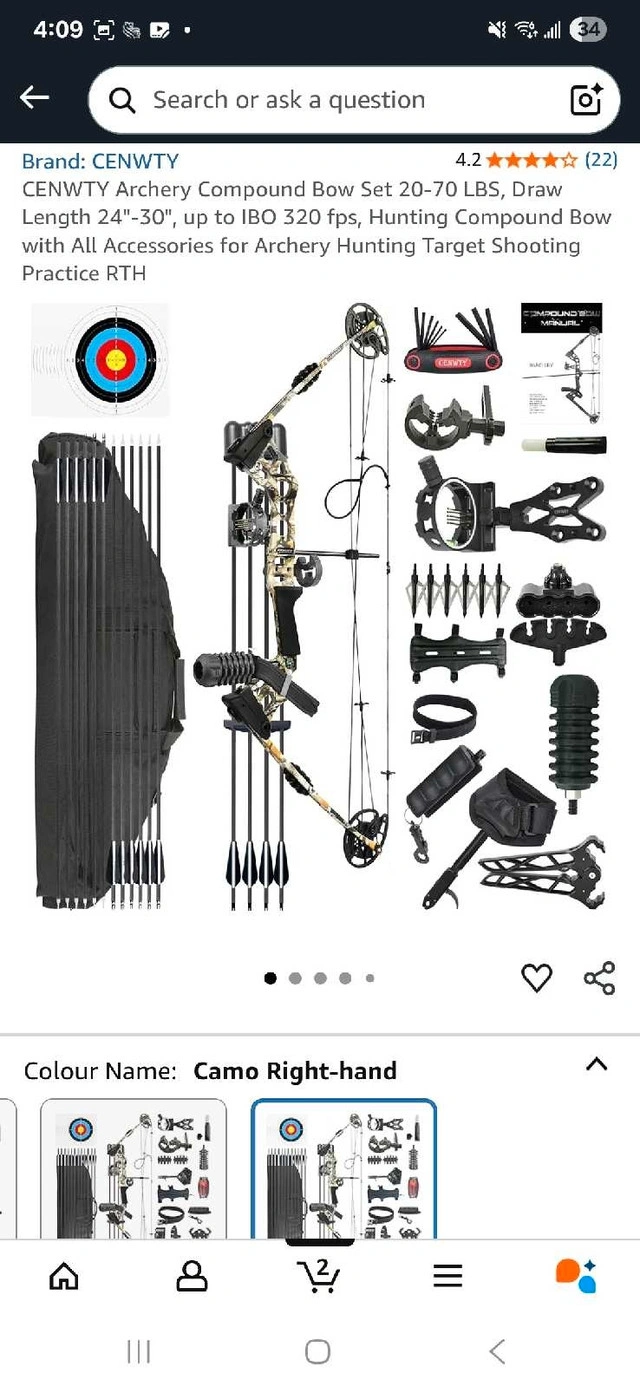Select the highlighted Camo Right-hand variant thumbnail
This screenshot has width=640, height=1388.
point(344,1170)
